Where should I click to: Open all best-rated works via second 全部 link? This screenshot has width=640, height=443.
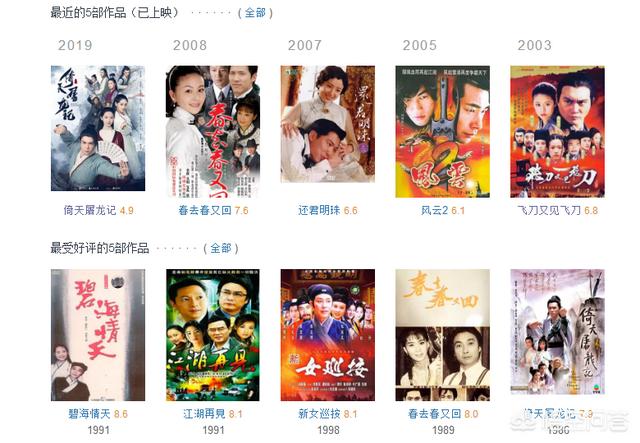coord(221,248)
